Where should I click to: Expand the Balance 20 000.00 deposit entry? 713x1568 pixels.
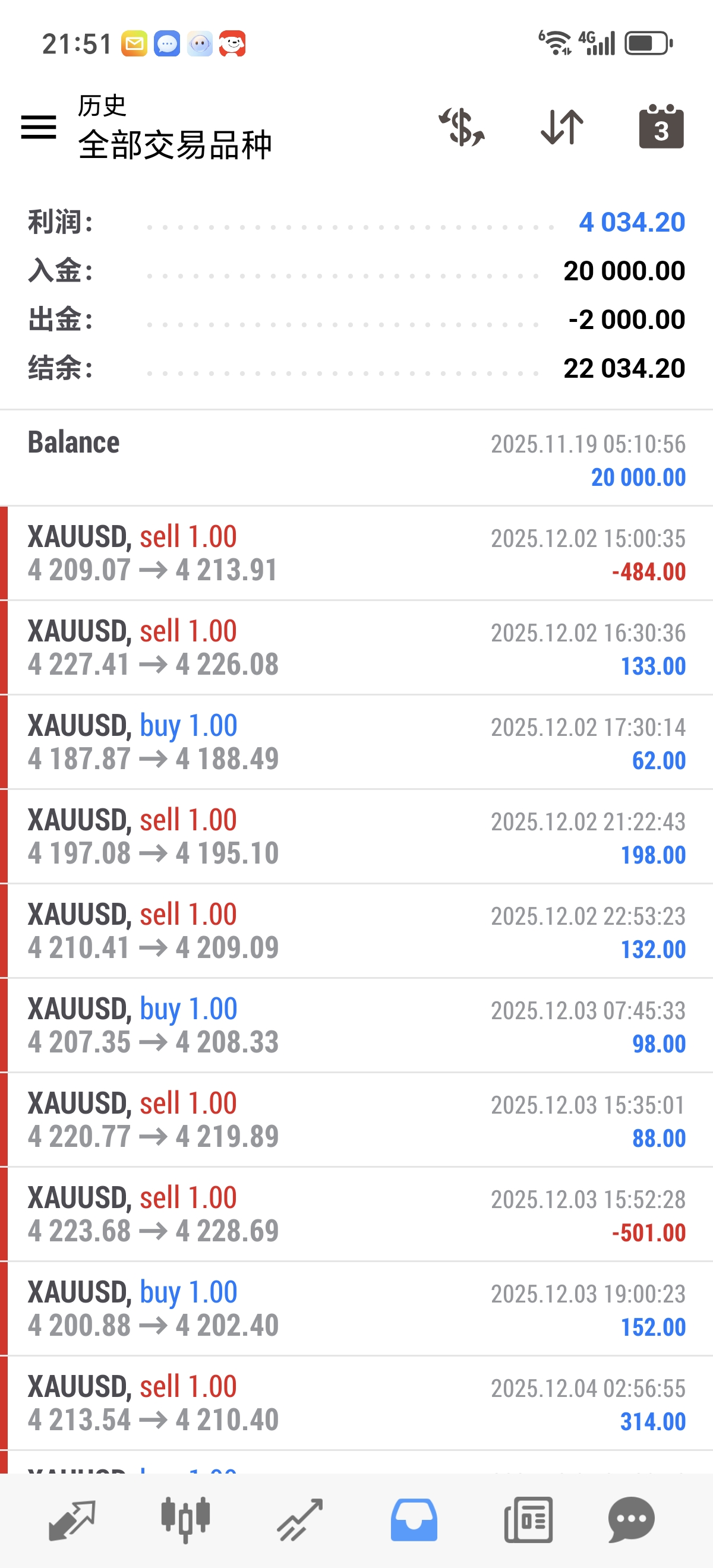[356, 459]
